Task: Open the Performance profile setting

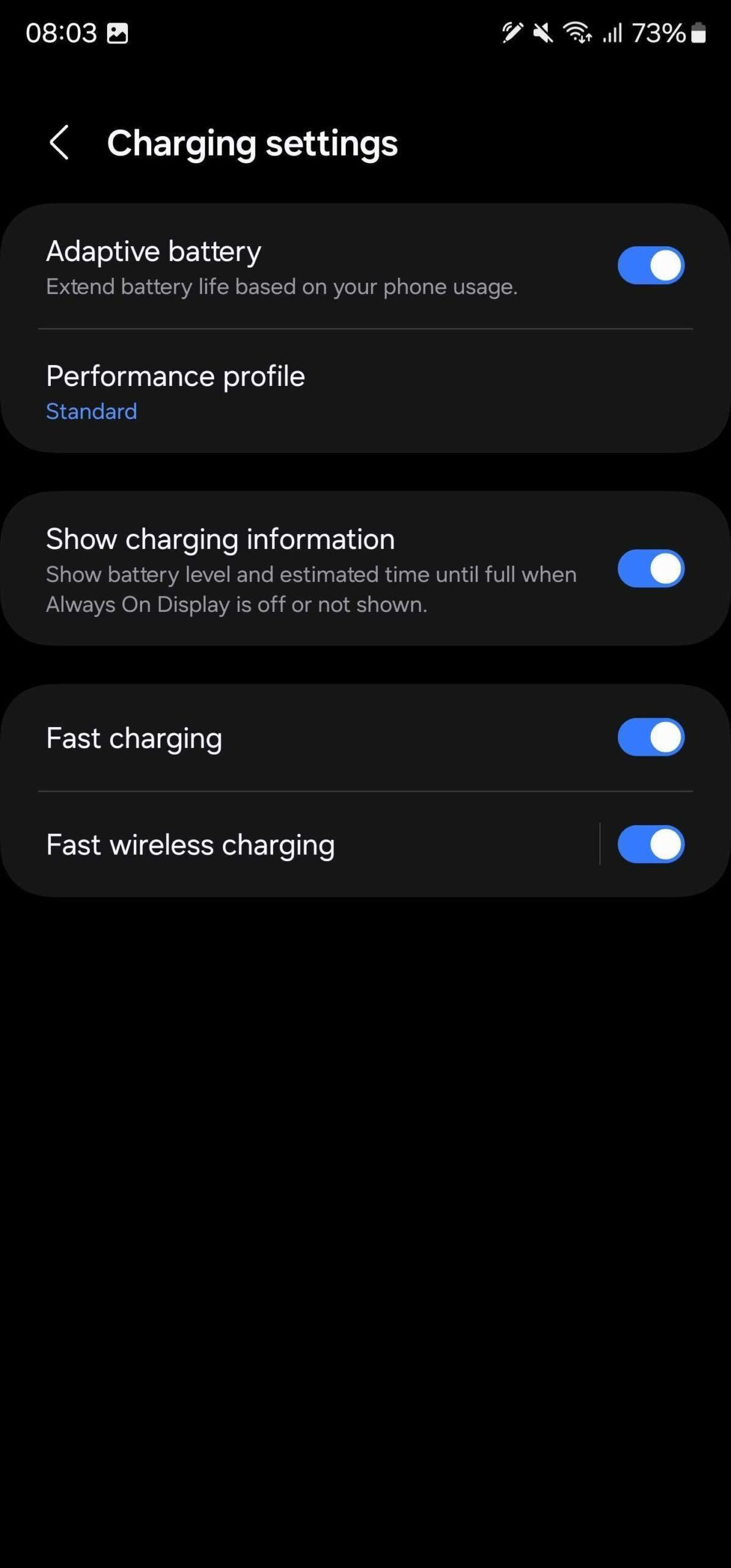Action: [365, 392]
